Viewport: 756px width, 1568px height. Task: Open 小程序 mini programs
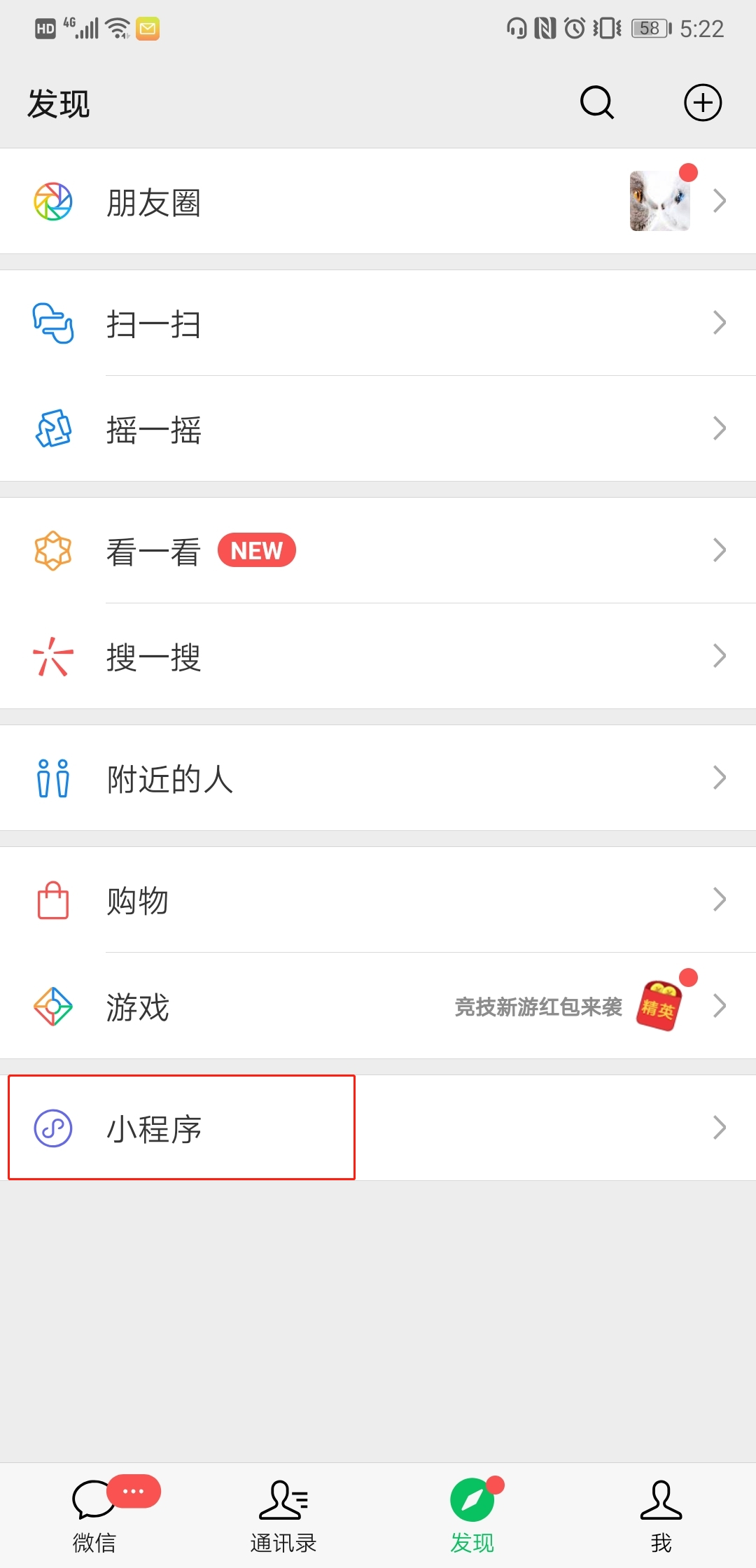pos(378,1128)
